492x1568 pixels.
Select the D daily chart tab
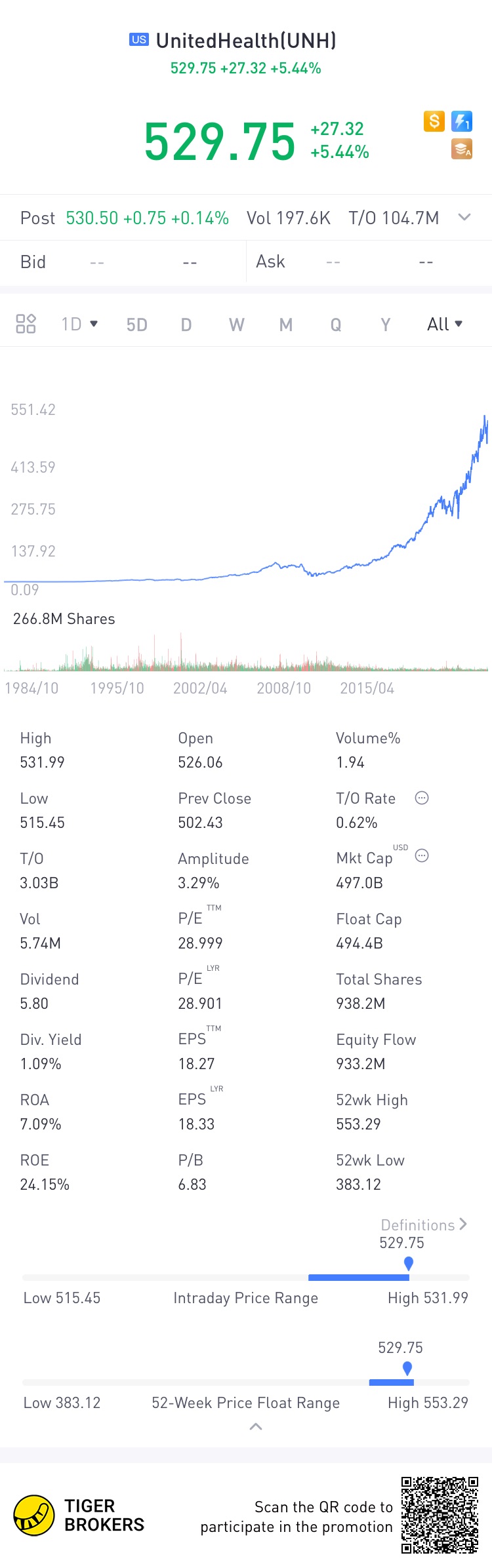(x=186, y=324)
